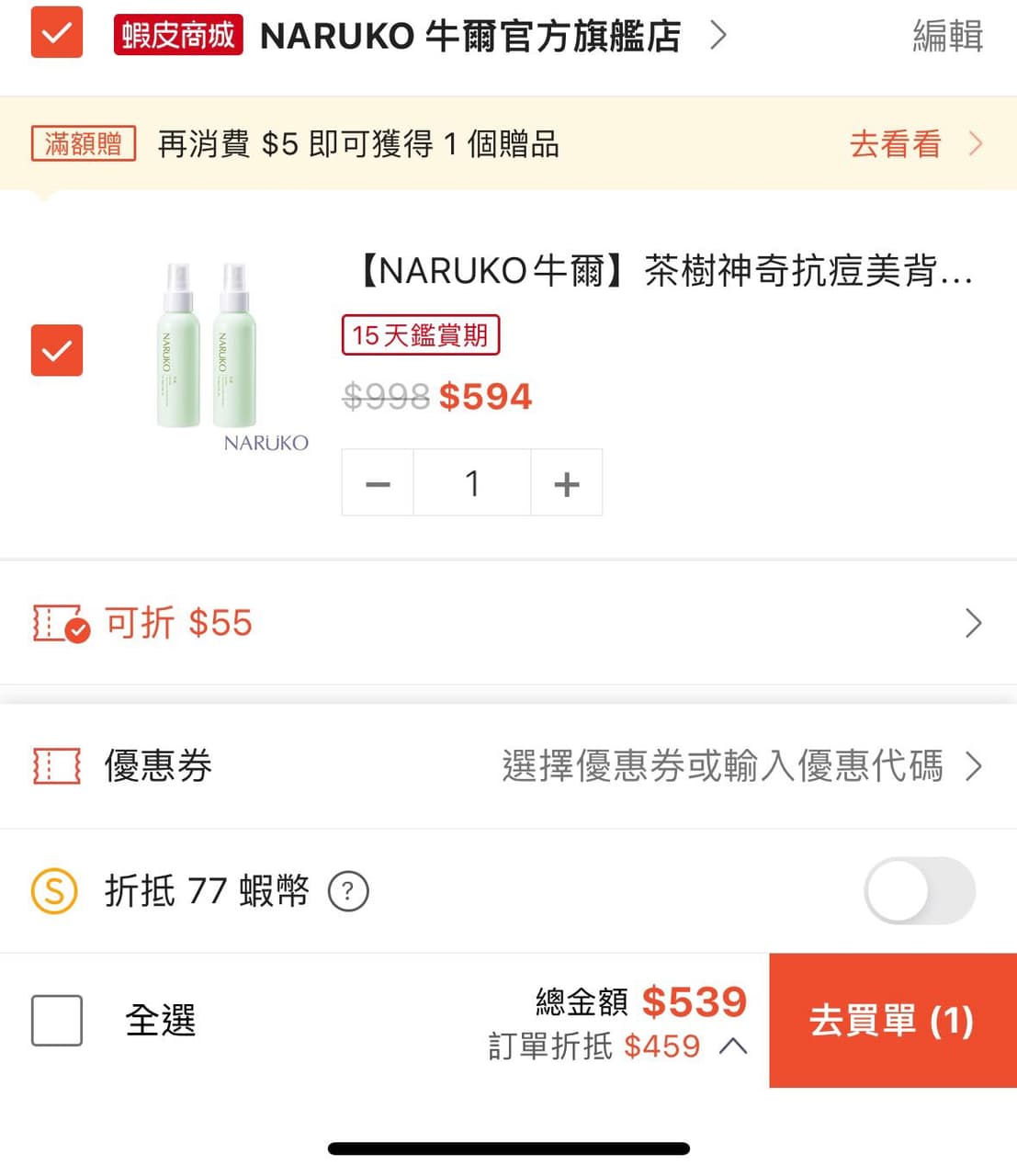Screen dimensions: 1017x1176
Task: Tap the 去買單 (1) checkout button
Action: 891,1021
